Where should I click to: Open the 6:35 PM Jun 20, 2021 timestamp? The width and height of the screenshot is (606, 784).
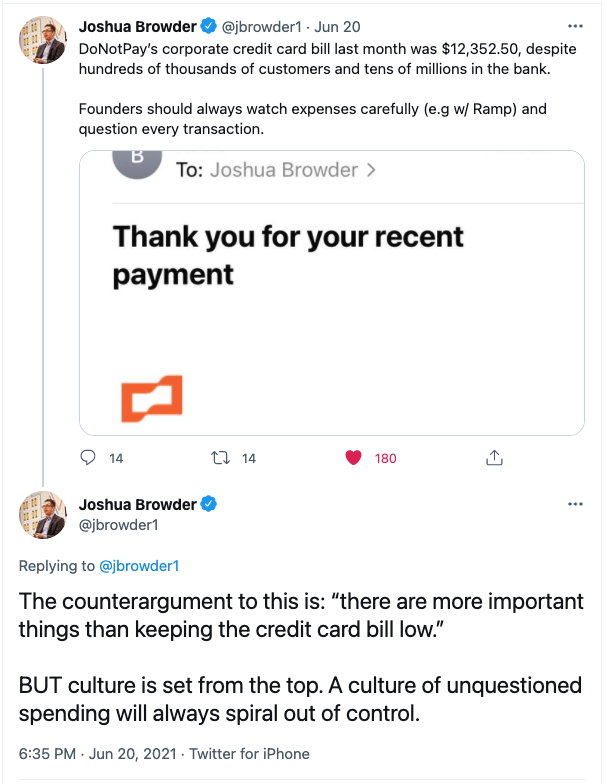tap(97, 754)
